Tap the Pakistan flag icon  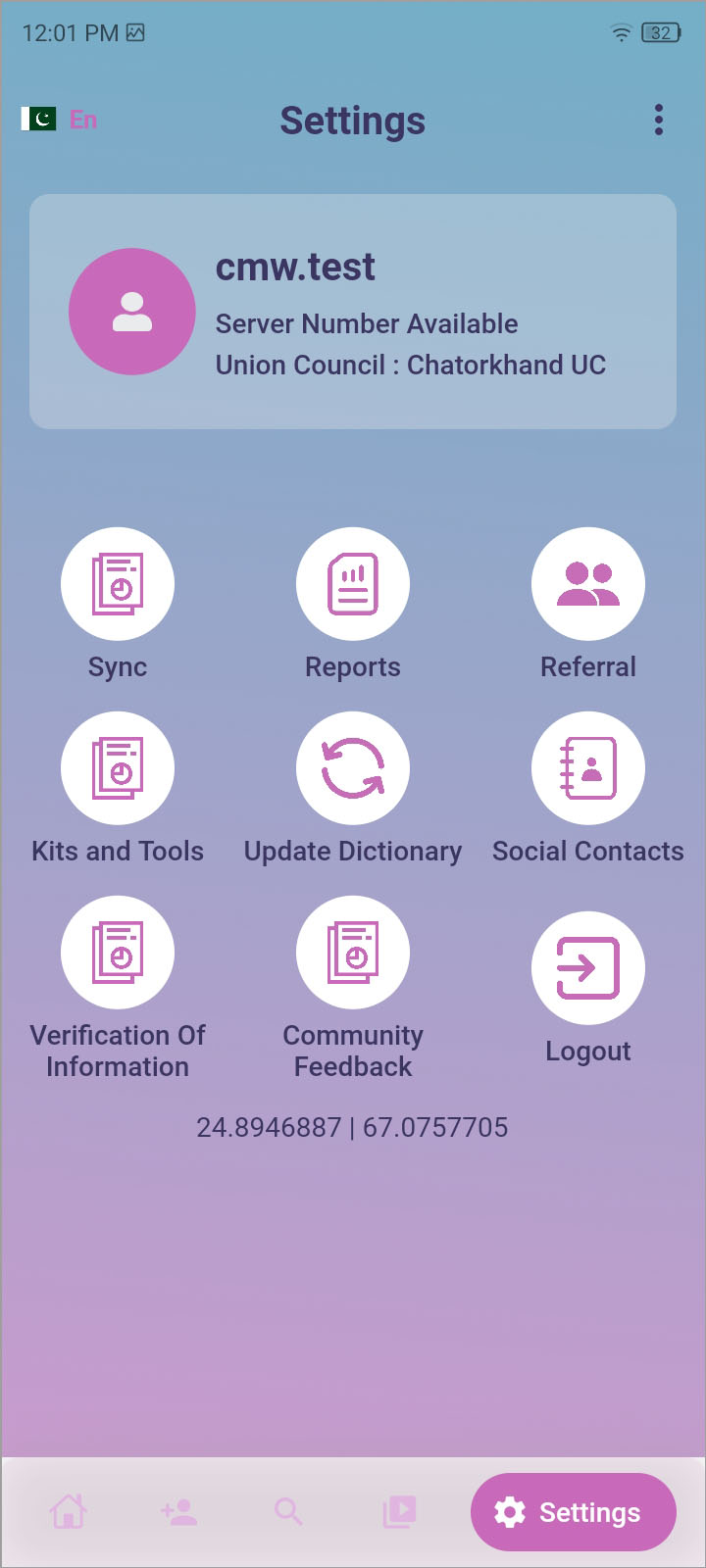[38, 119]
